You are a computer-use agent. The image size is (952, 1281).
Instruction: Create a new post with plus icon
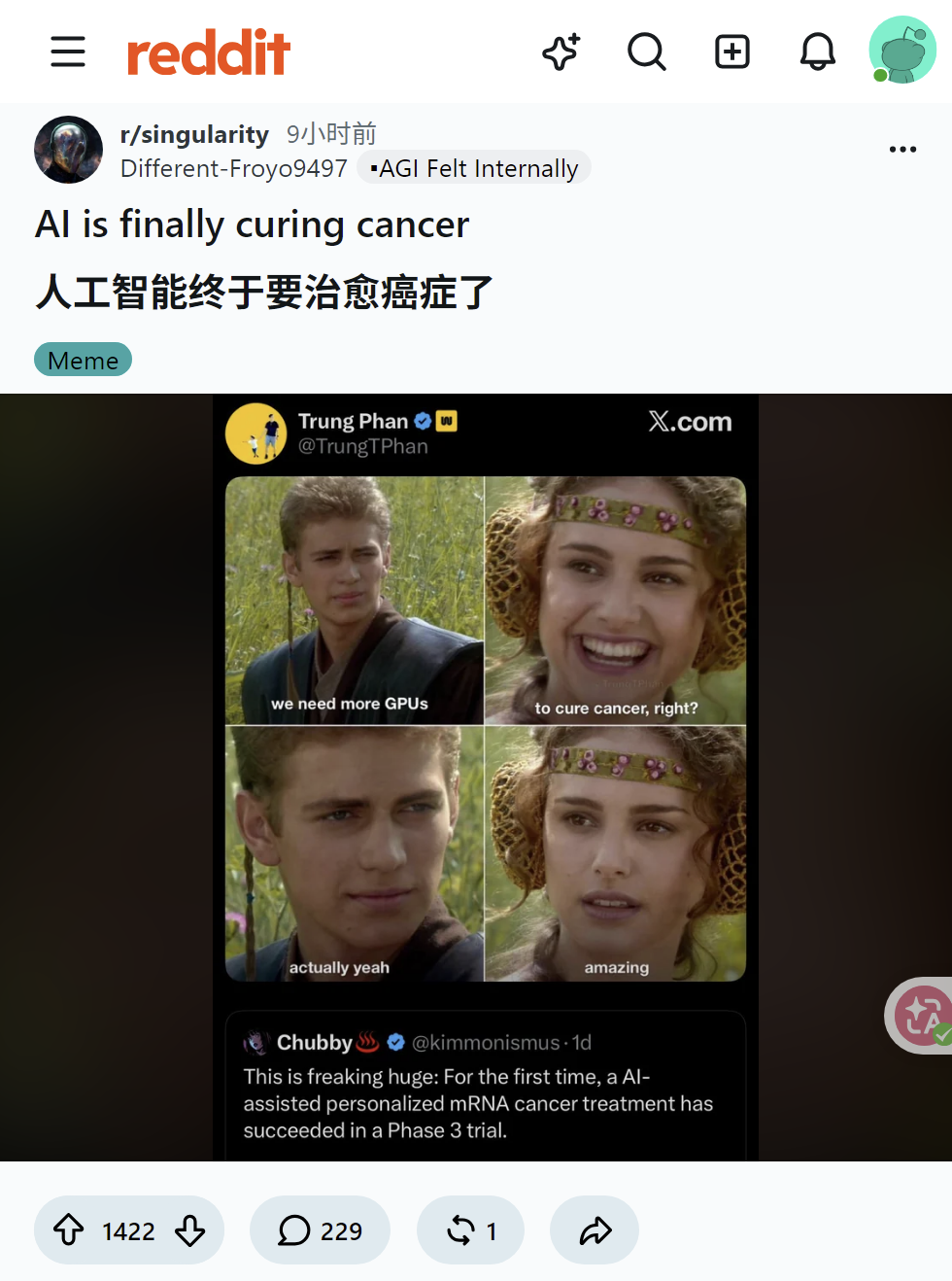click(732, 52)
